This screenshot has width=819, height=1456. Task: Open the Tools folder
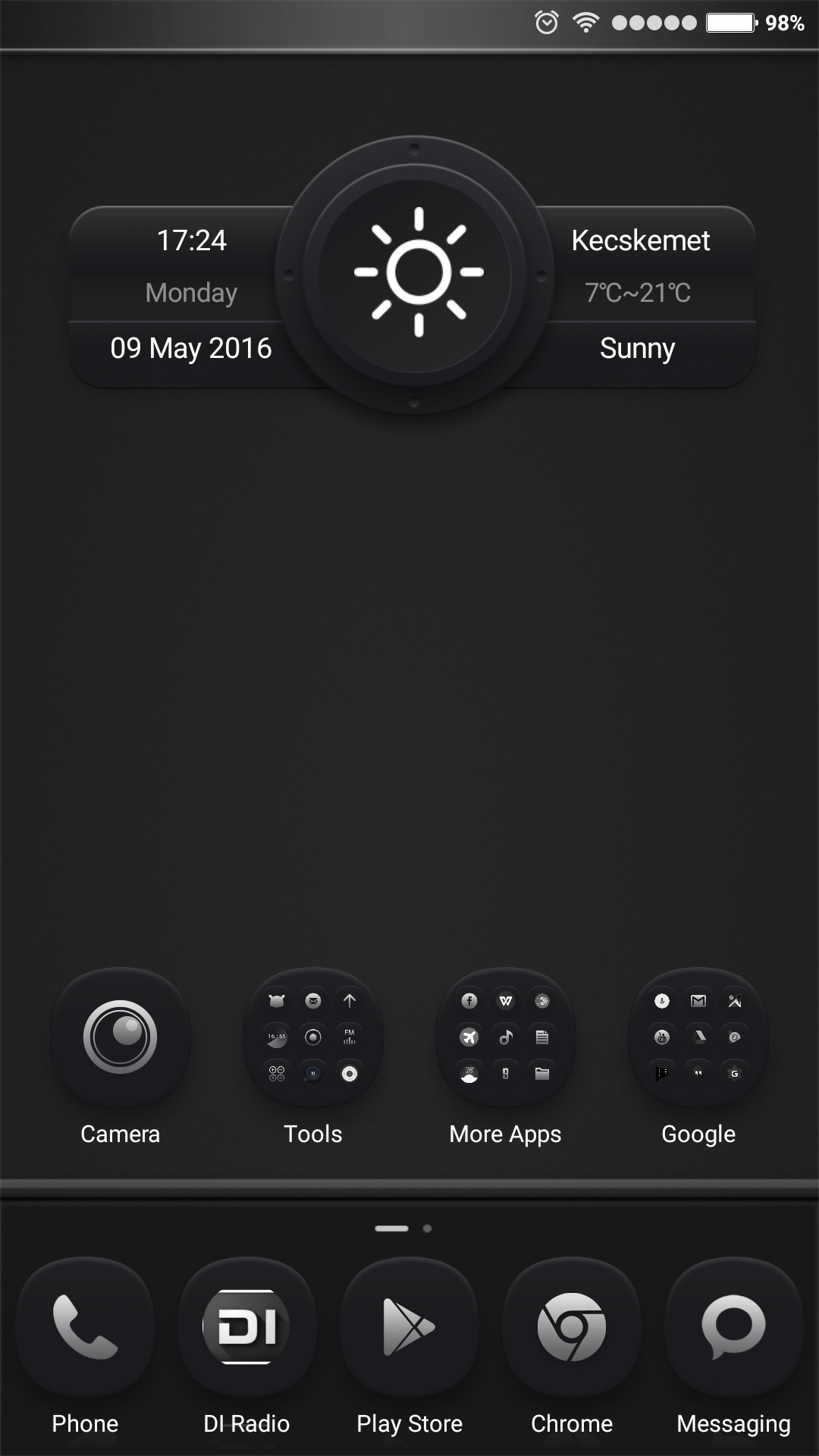(312, 1037)
